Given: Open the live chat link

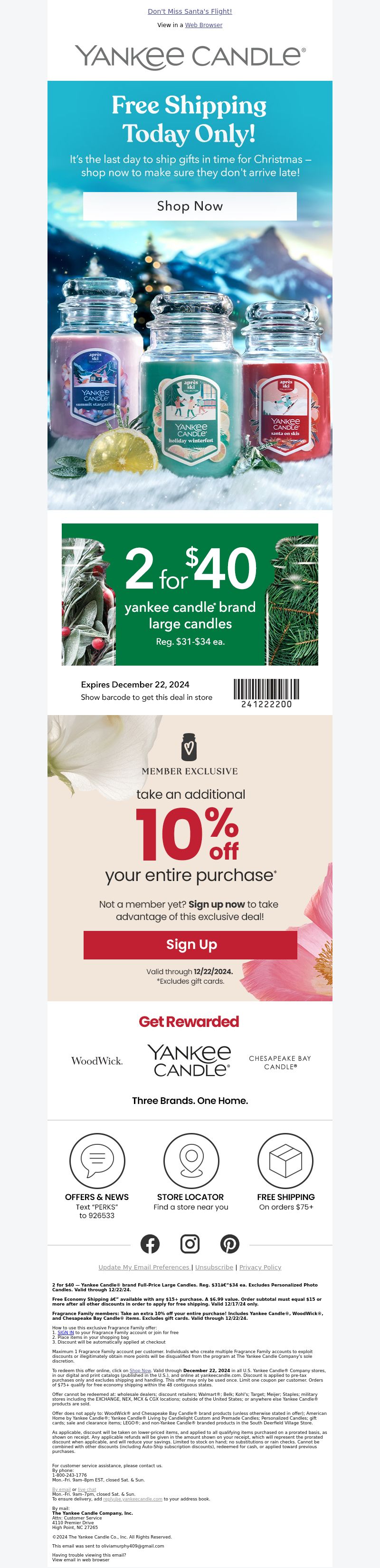Looking at the screenshot, I should click(87, 1490).
